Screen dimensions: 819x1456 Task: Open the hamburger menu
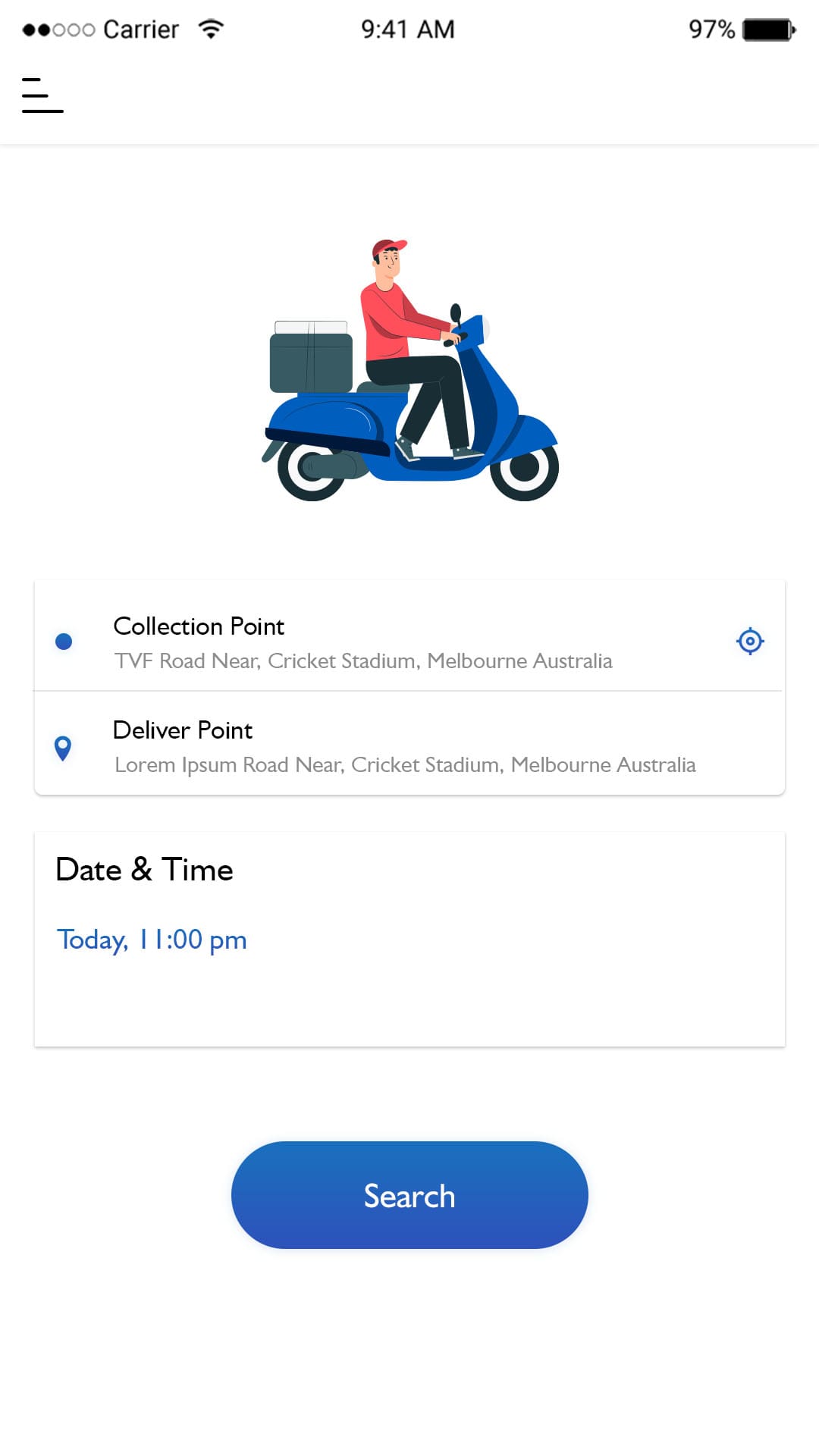[42, 96]
